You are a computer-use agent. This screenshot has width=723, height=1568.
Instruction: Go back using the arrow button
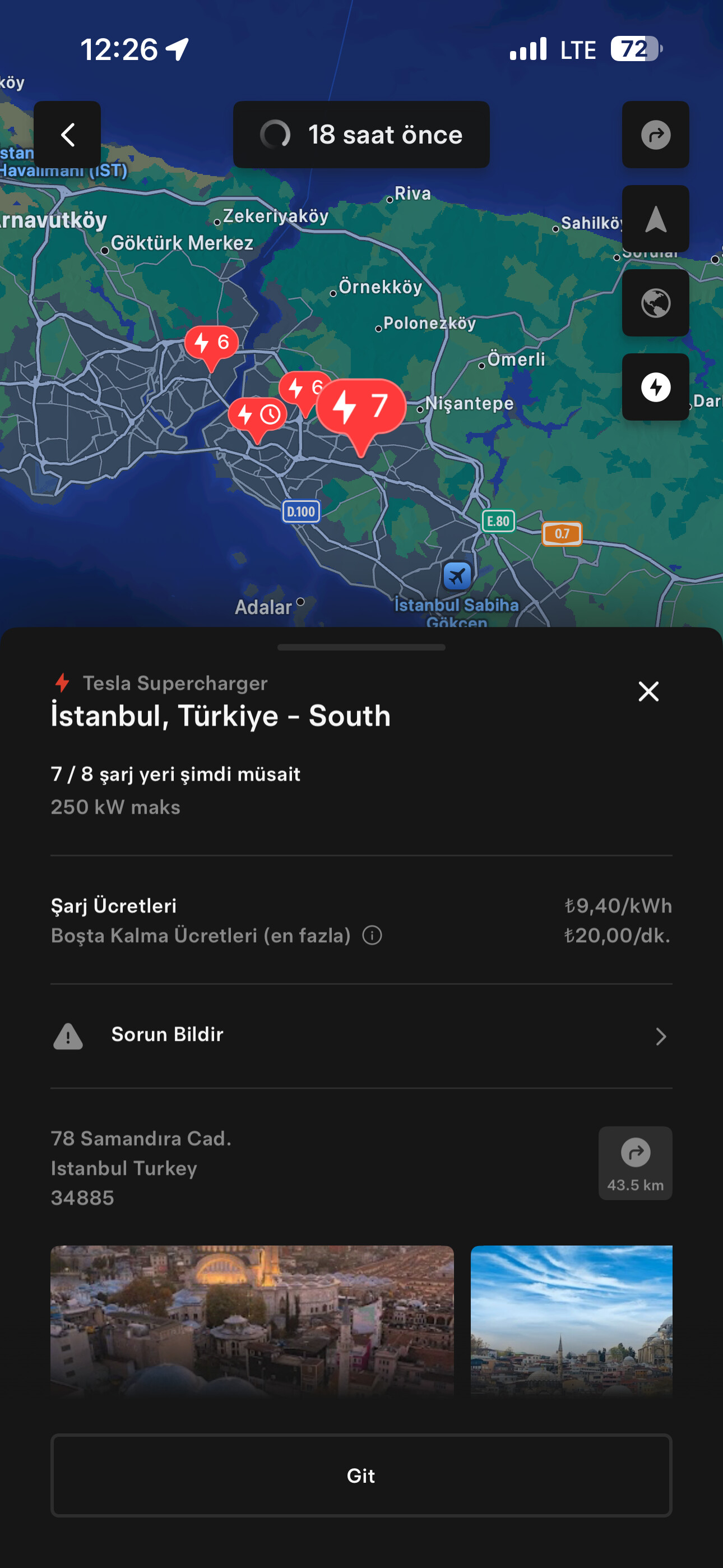tap(67, 135)
